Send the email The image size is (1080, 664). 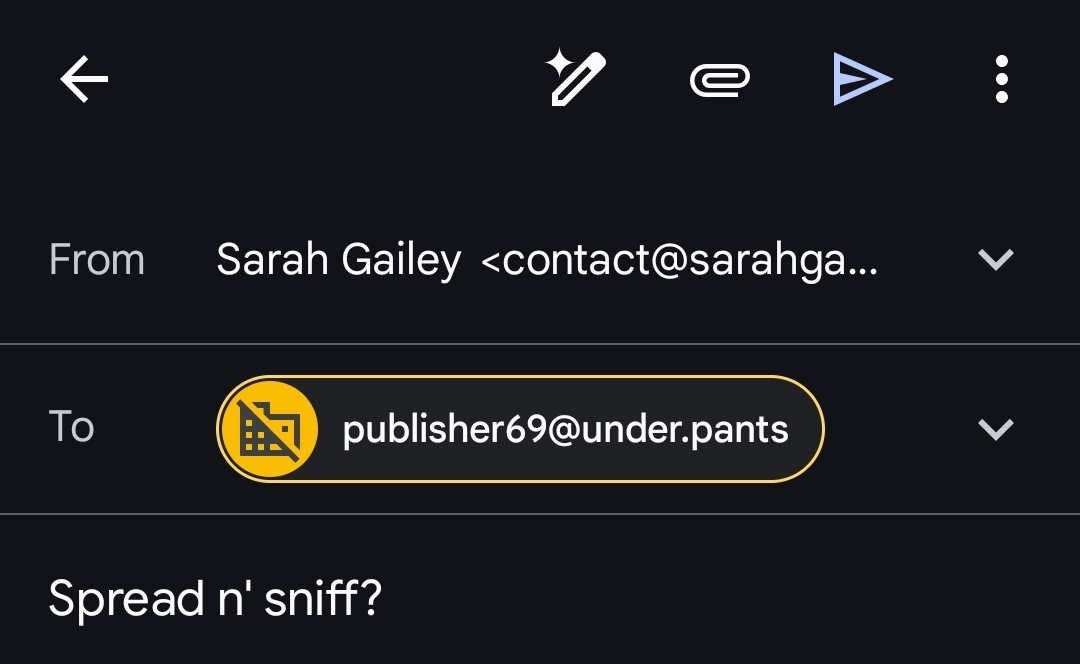(x=862, y=80)
